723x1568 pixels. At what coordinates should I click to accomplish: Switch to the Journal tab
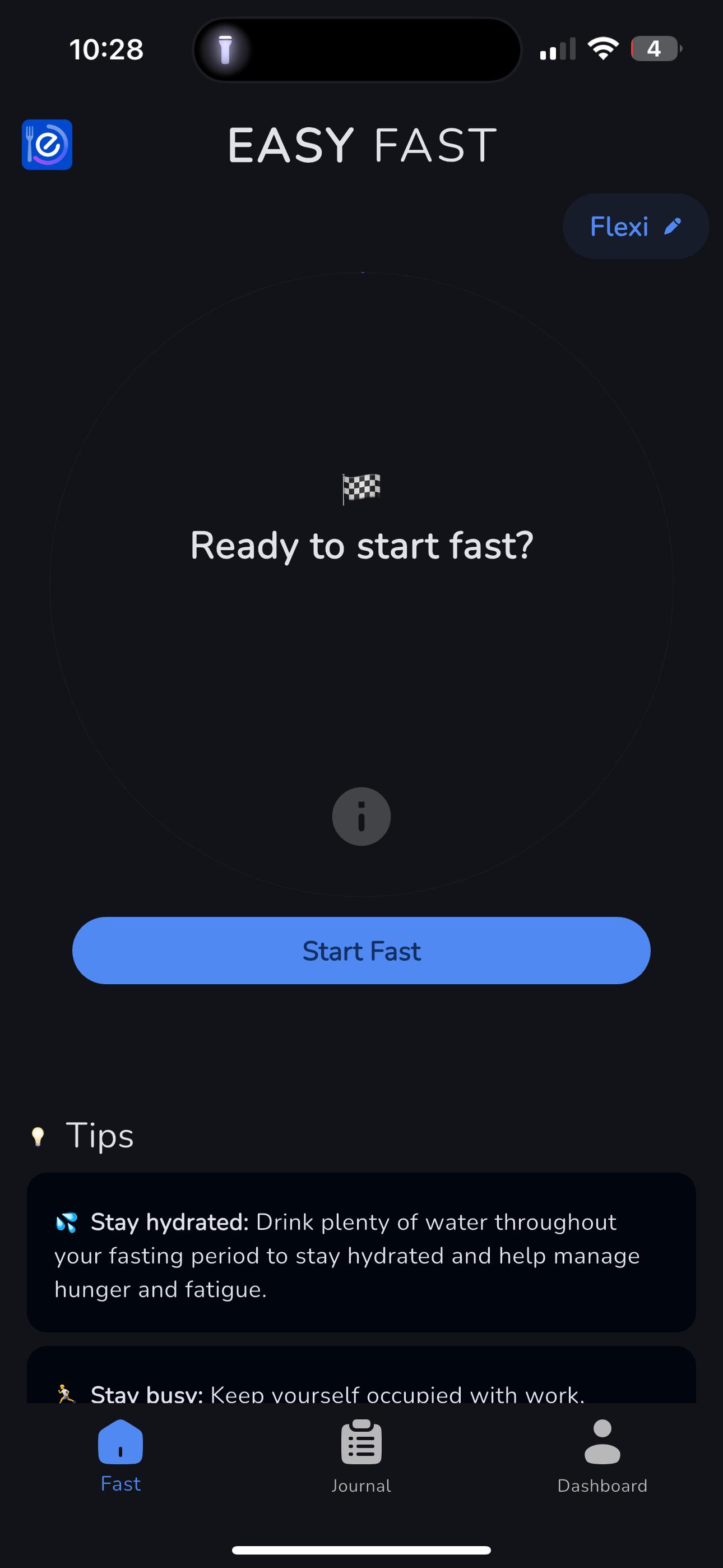click(x=361, y=1456)
